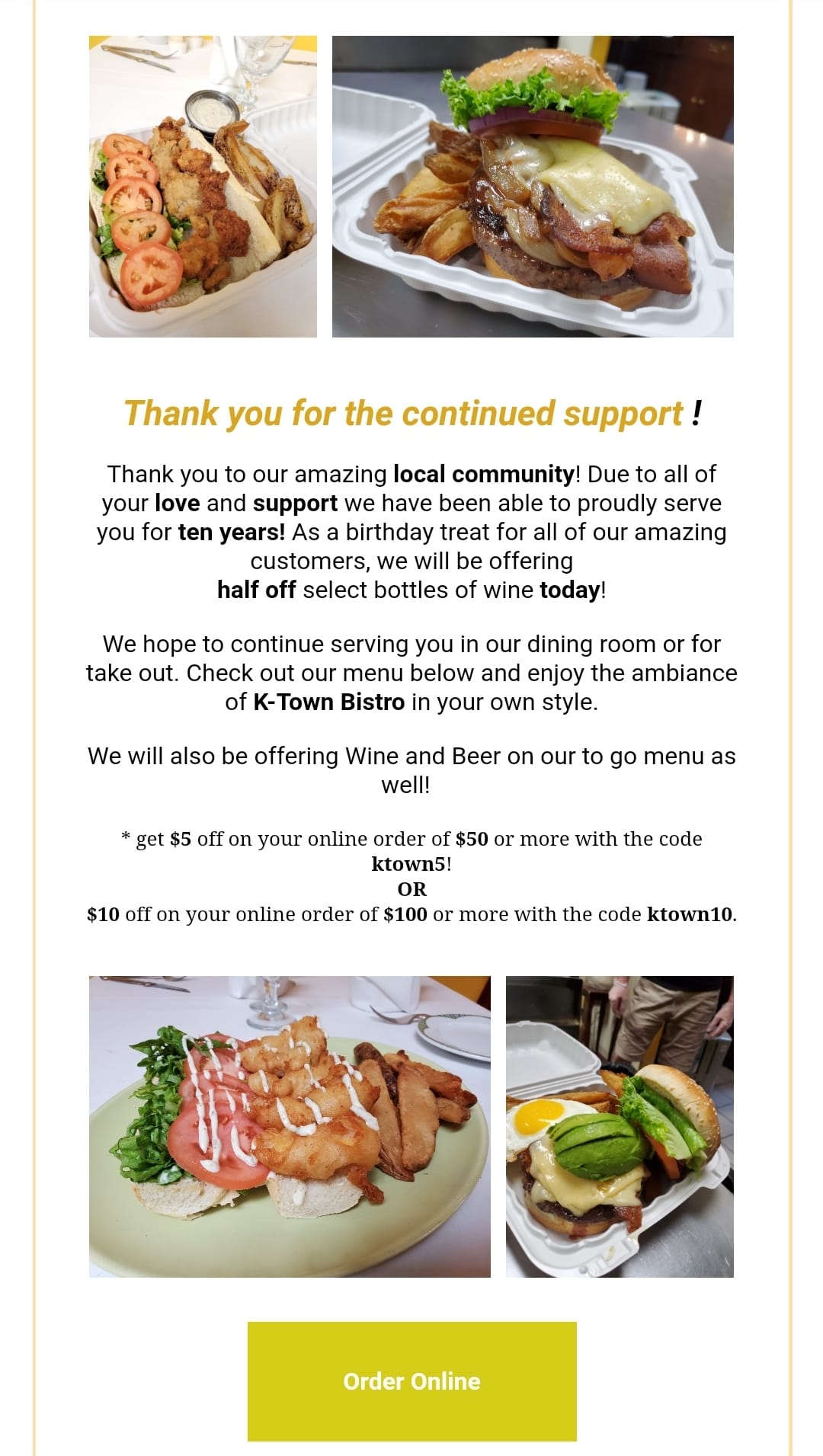Select the local community bold text

[483, 473]
